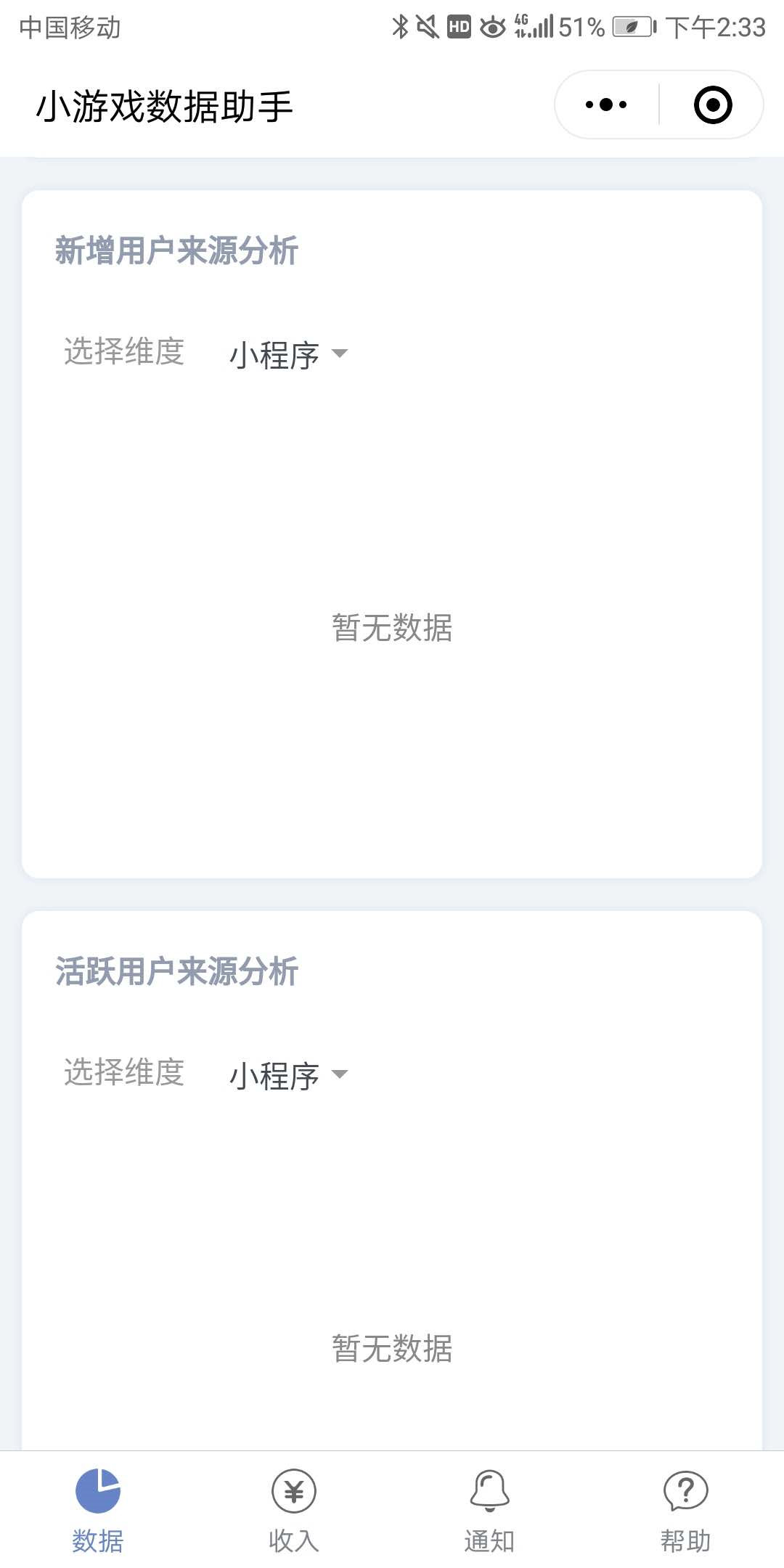Viewport: 784px width, 1568px height.
Task: Open the mini program's three-dot menu
Action: pyautogui.click(x=606, y=105)
